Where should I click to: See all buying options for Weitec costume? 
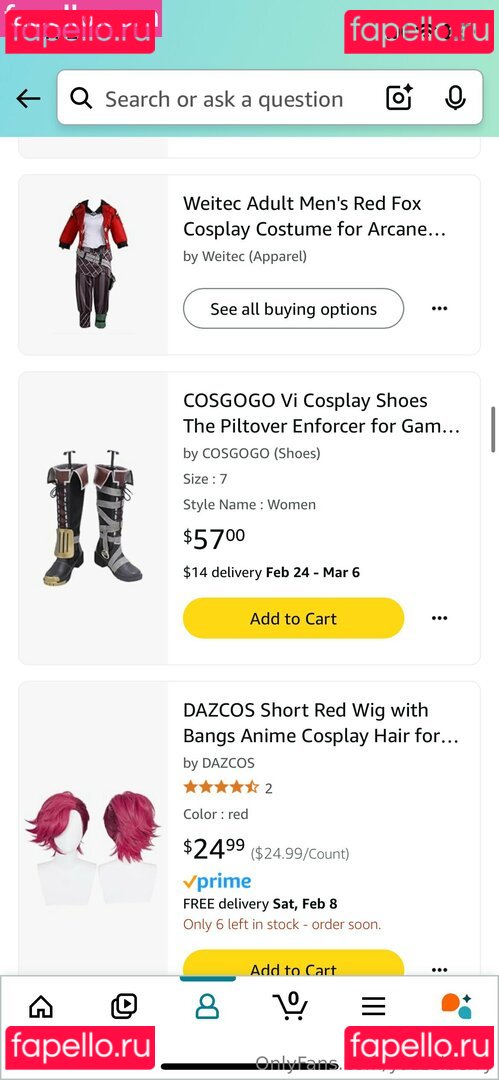[x=293, y=309]
